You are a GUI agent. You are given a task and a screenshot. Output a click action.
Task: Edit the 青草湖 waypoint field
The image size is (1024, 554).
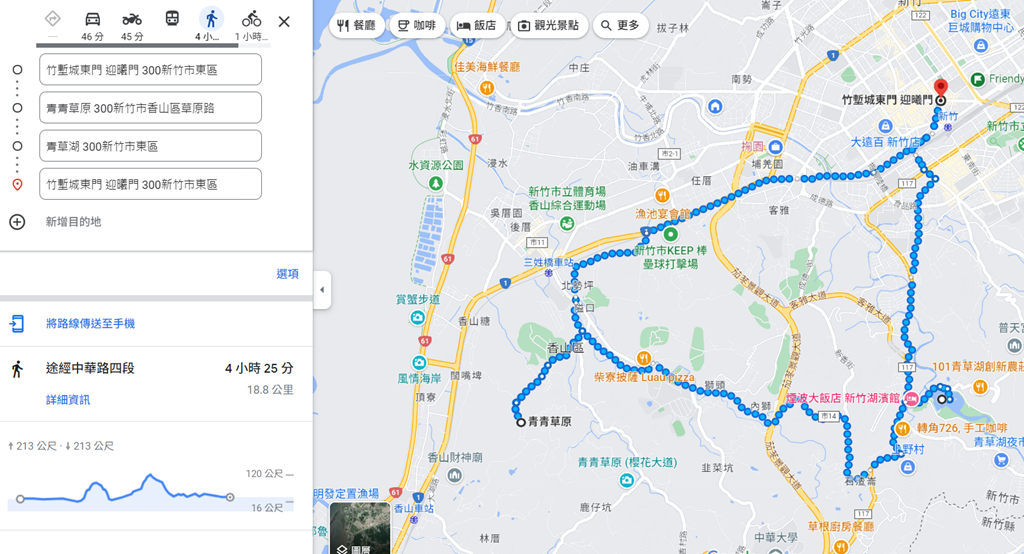tap(150, 146)
